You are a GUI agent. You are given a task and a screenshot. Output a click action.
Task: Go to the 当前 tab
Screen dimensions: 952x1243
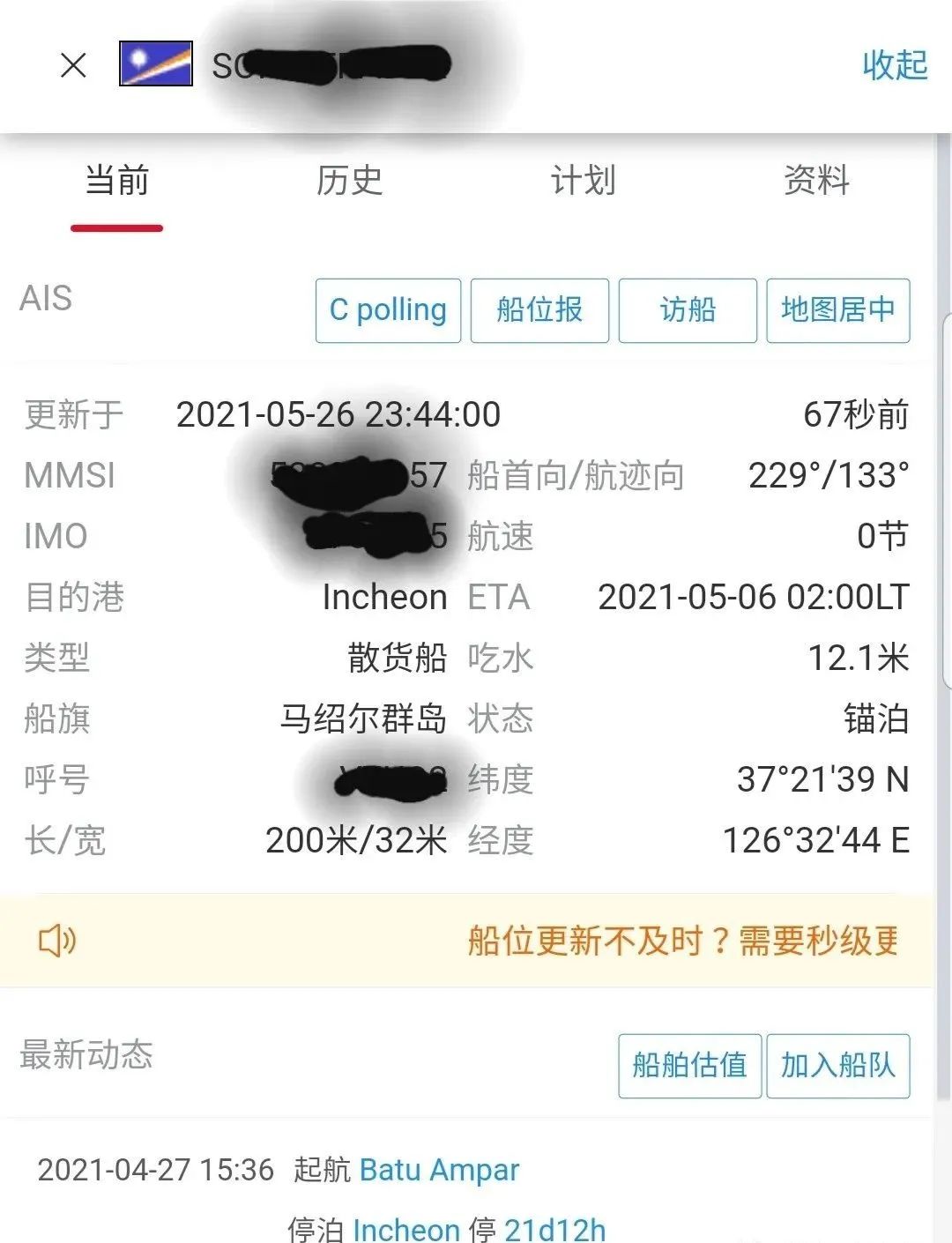pos(117,181)
